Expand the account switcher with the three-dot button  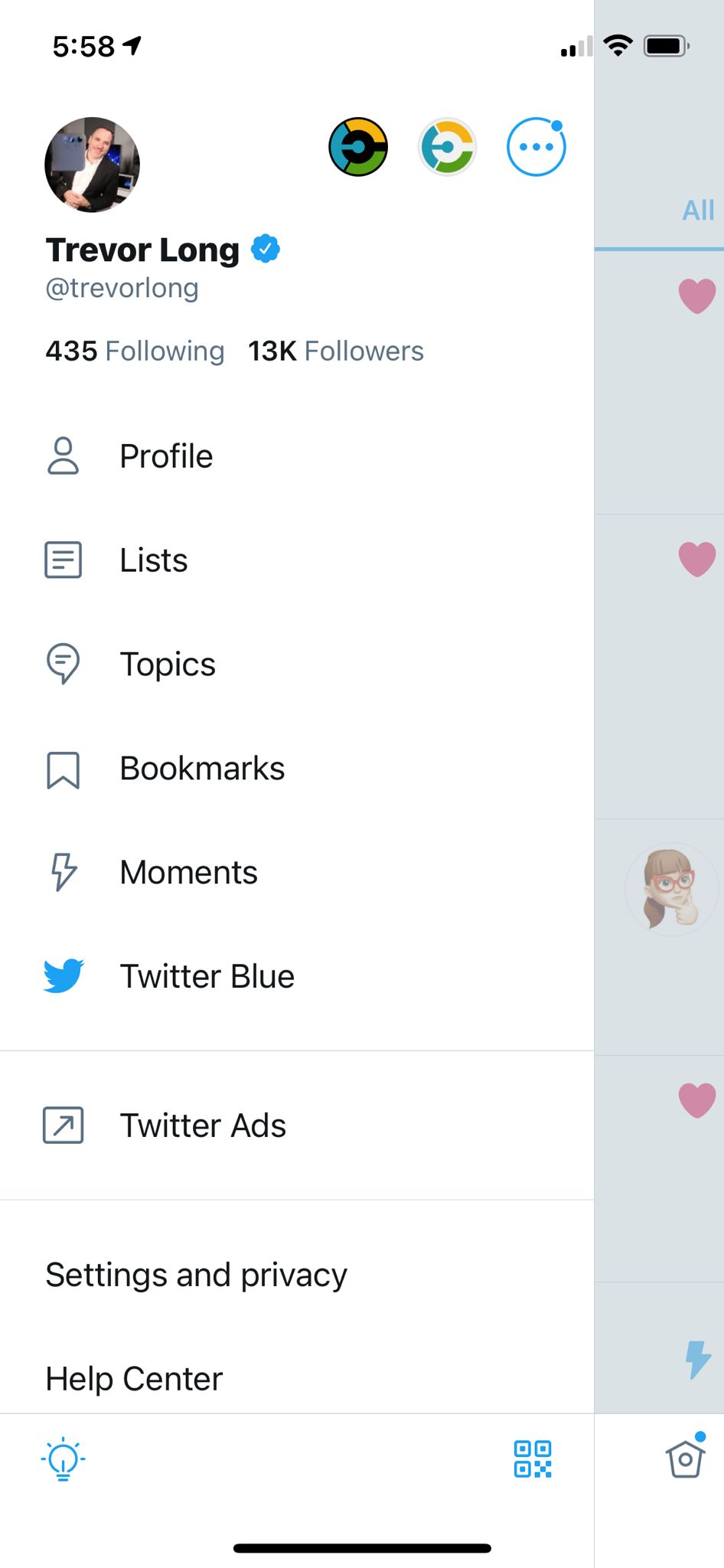pos(536,147)
